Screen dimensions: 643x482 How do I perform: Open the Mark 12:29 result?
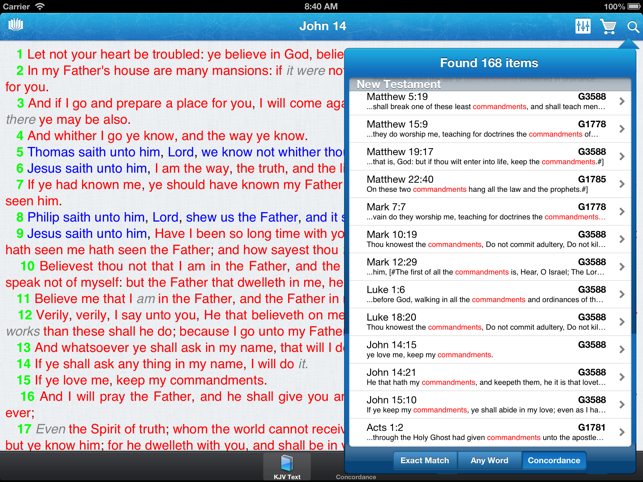(x=490, y=266)
